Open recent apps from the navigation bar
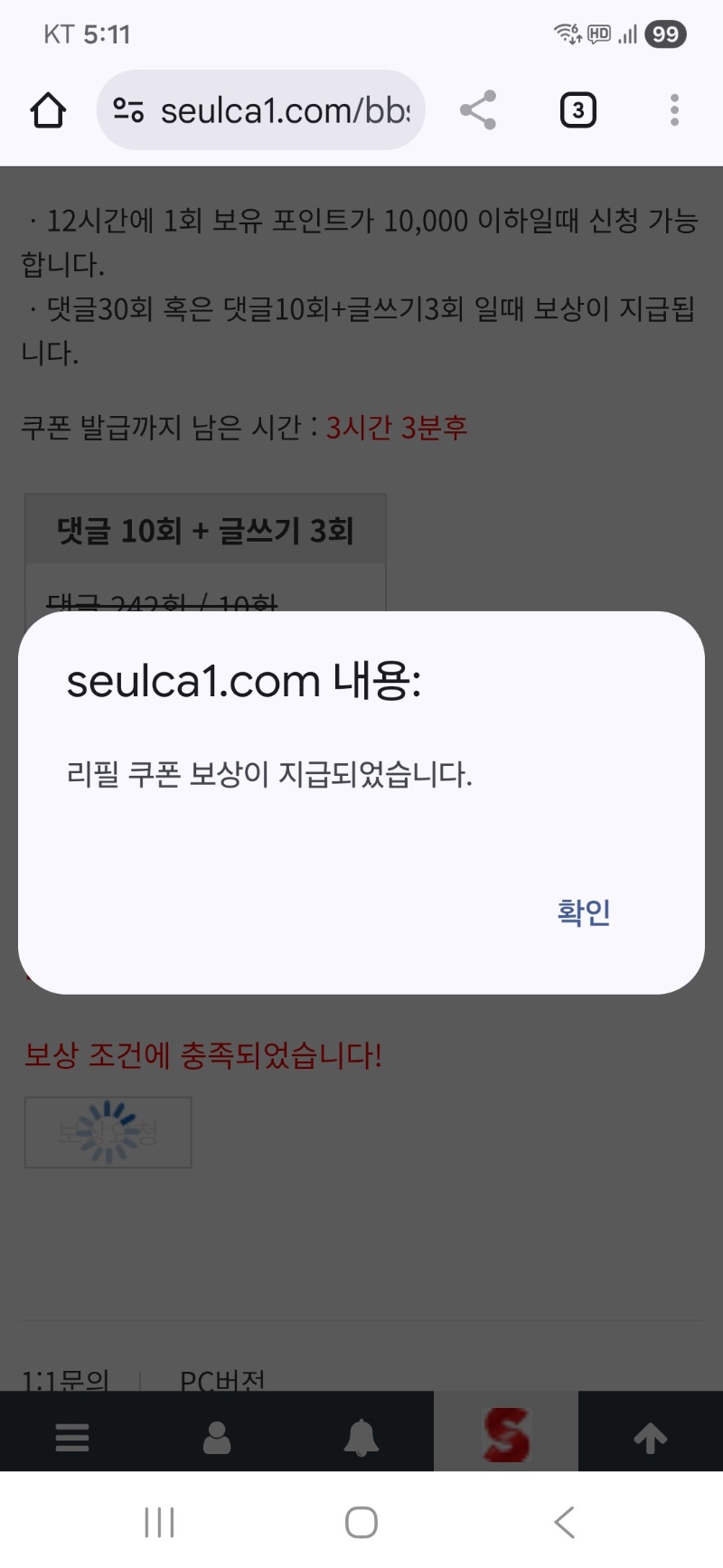723x1568 pixels. pyautogui.click(x=160, y=1522)
